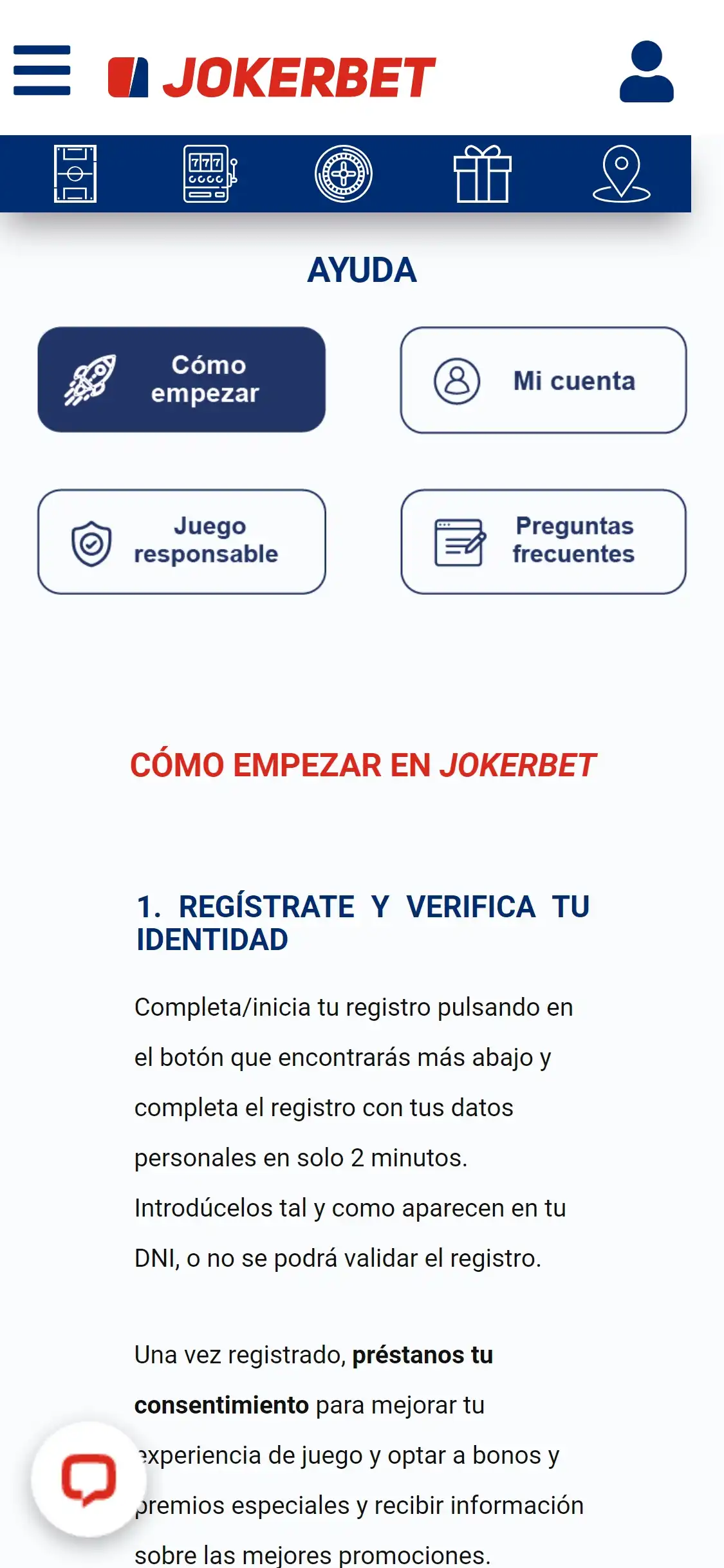This screenshot has width=724, height=1568.
Task: Open the gift promotions section
Action: (482, 174)
